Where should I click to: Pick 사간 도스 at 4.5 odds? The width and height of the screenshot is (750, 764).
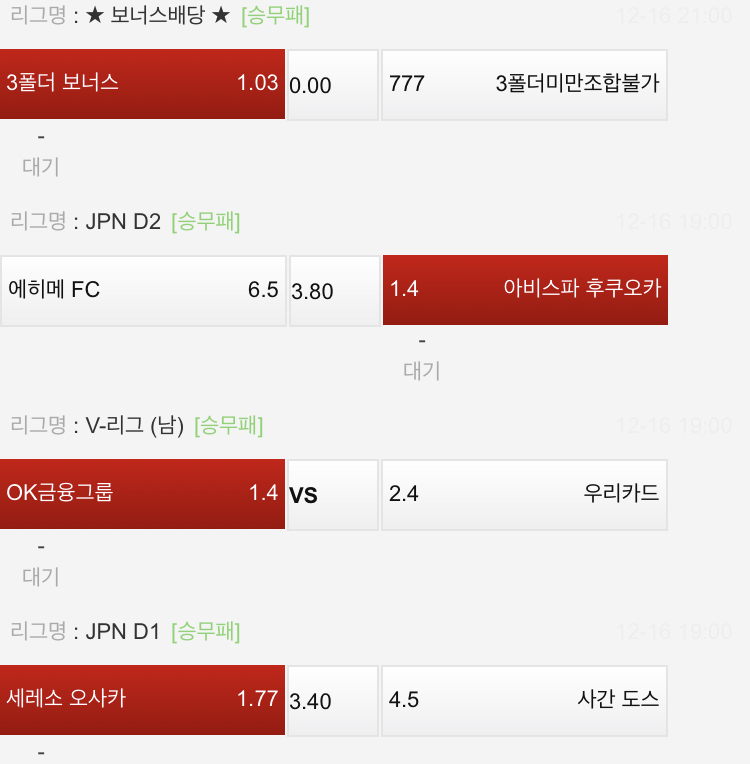(524, 699)
